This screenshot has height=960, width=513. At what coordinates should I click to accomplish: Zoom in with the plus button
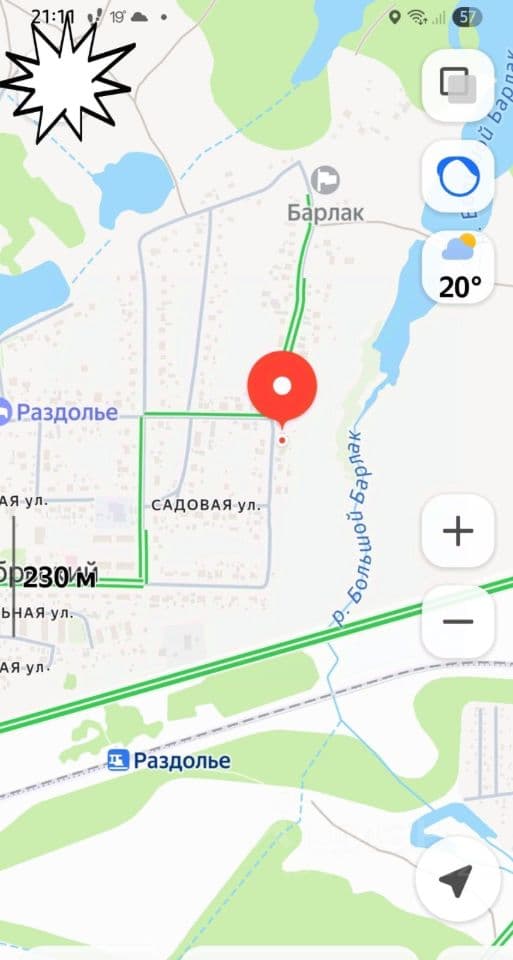coord(458,531)
